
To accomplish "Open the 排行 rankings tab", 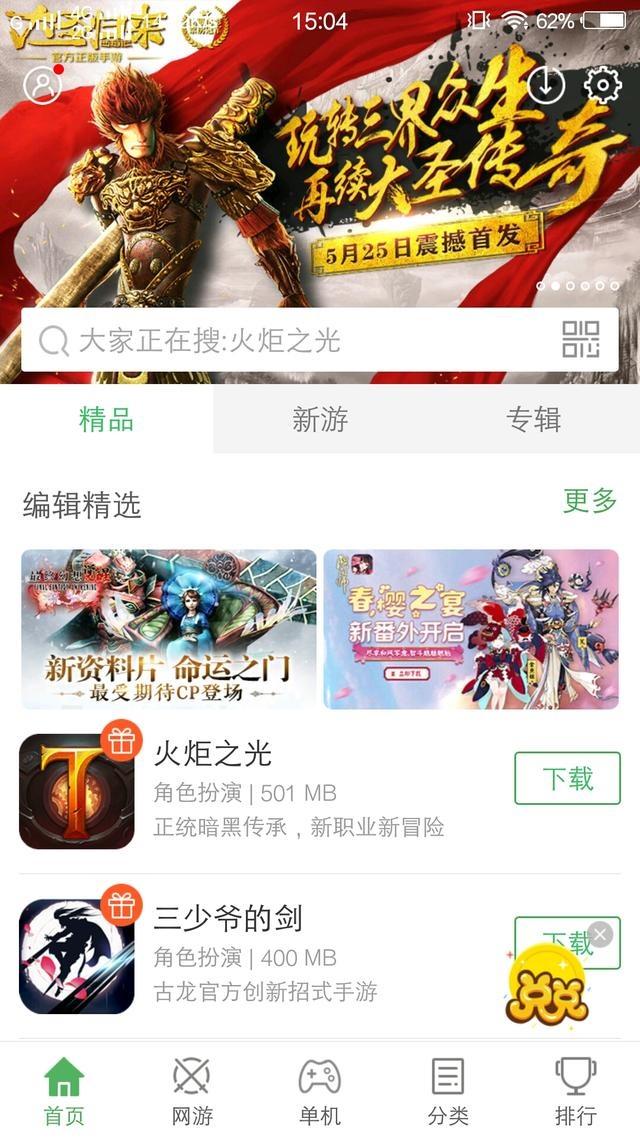I will [575, 1091].
